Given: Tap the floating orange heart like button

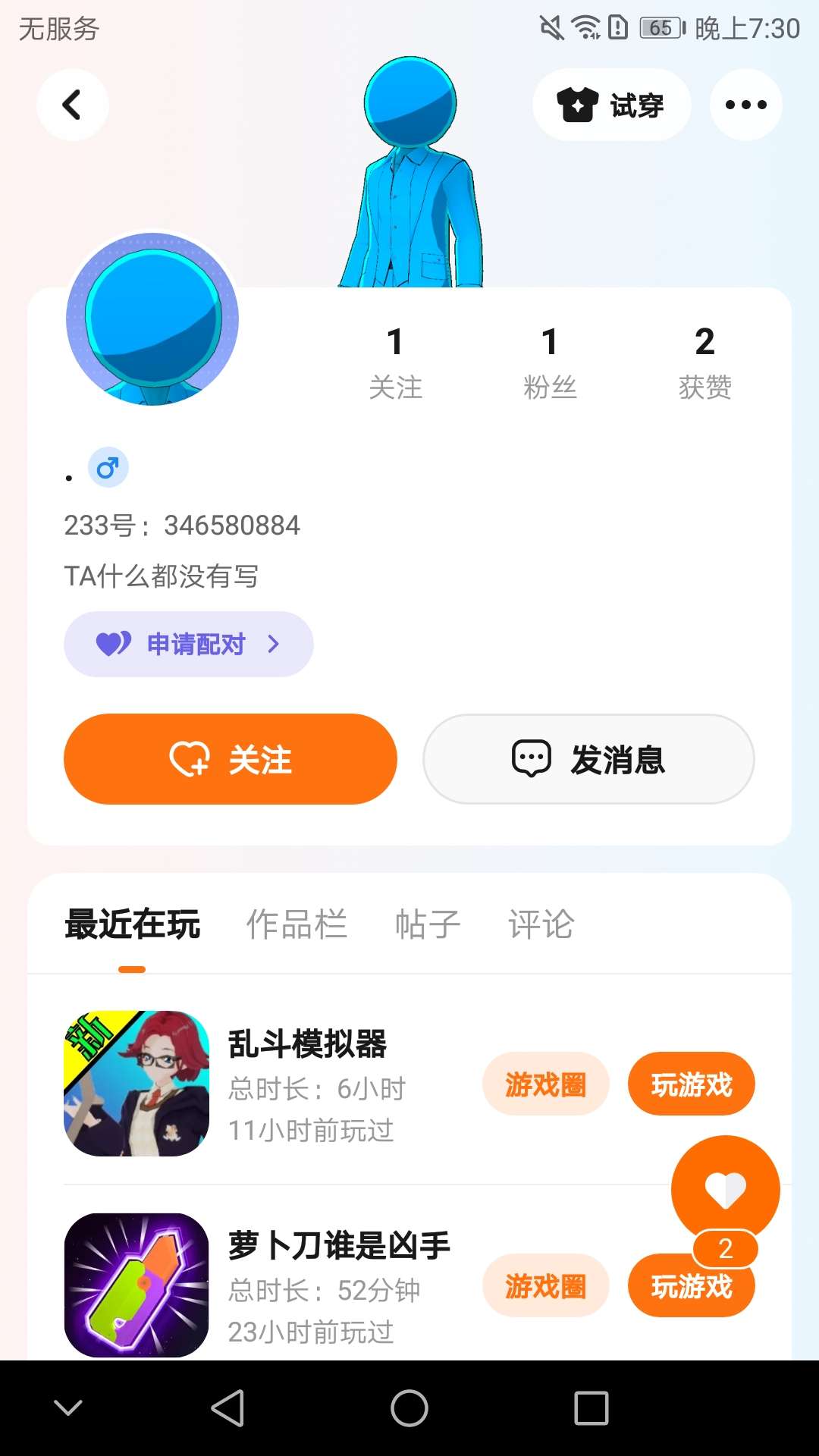Looking at the screenshot, I should 725,1189.
